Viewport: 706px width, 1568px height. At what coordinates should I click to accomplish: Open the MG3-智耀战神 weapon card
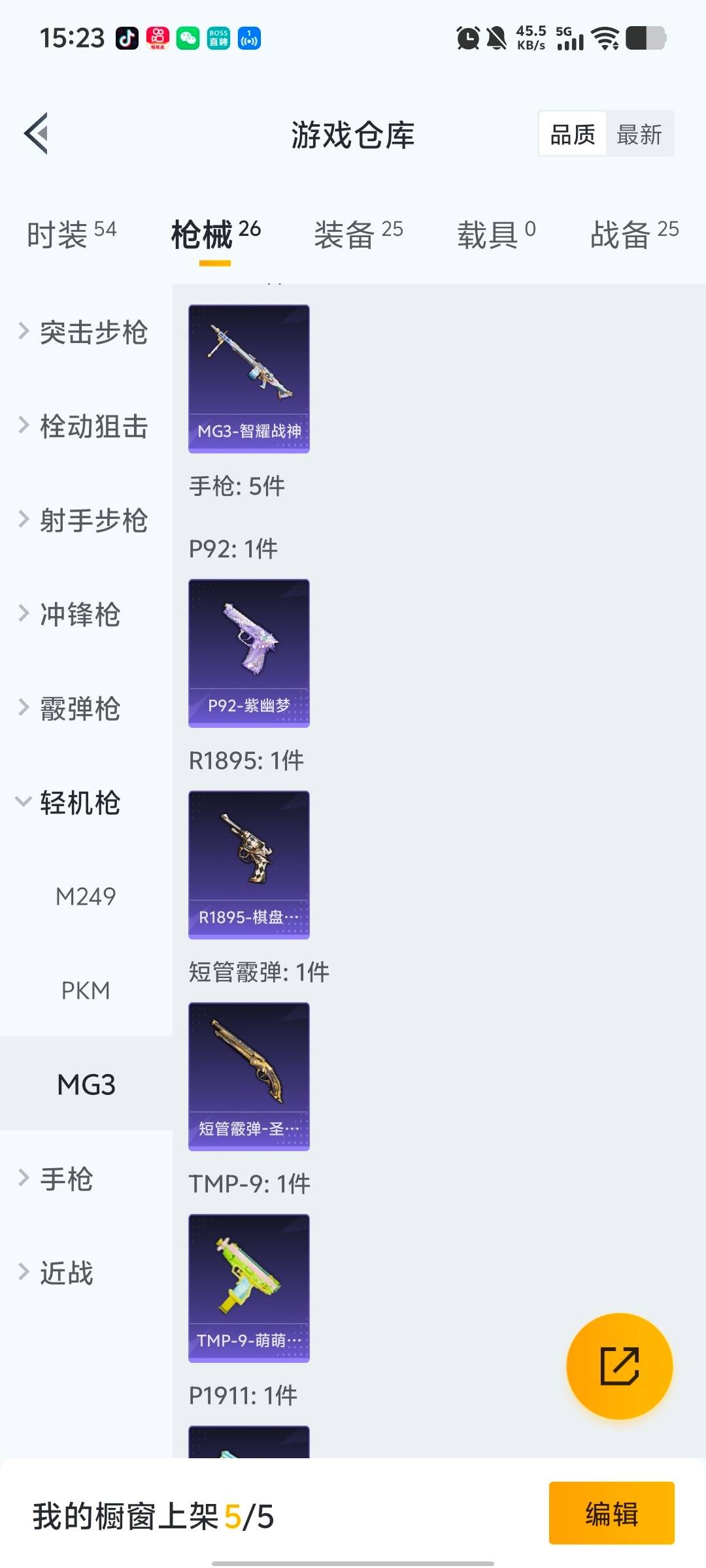click(x=248, y=378)
